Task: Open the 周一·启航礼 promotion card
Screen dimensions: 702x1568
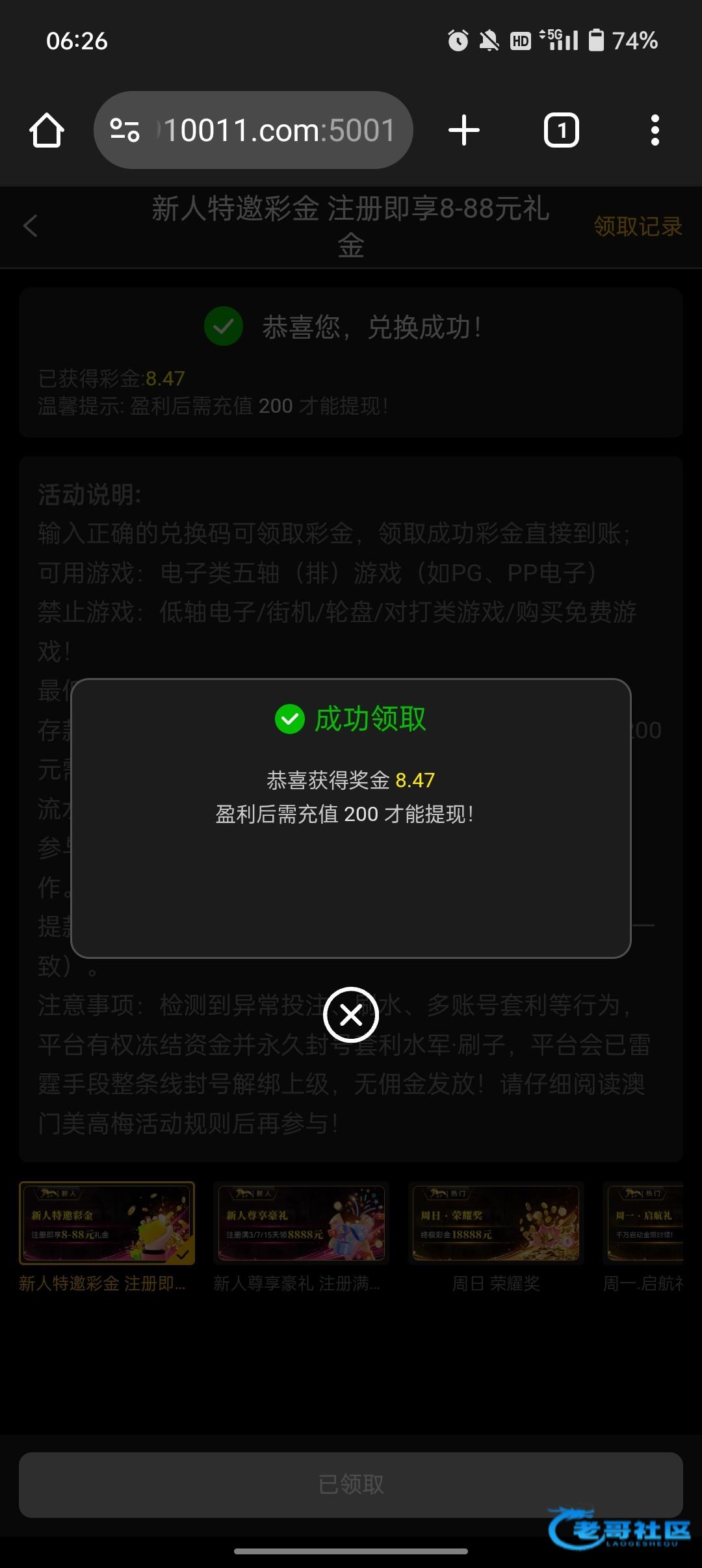Action: point(645,1223)
